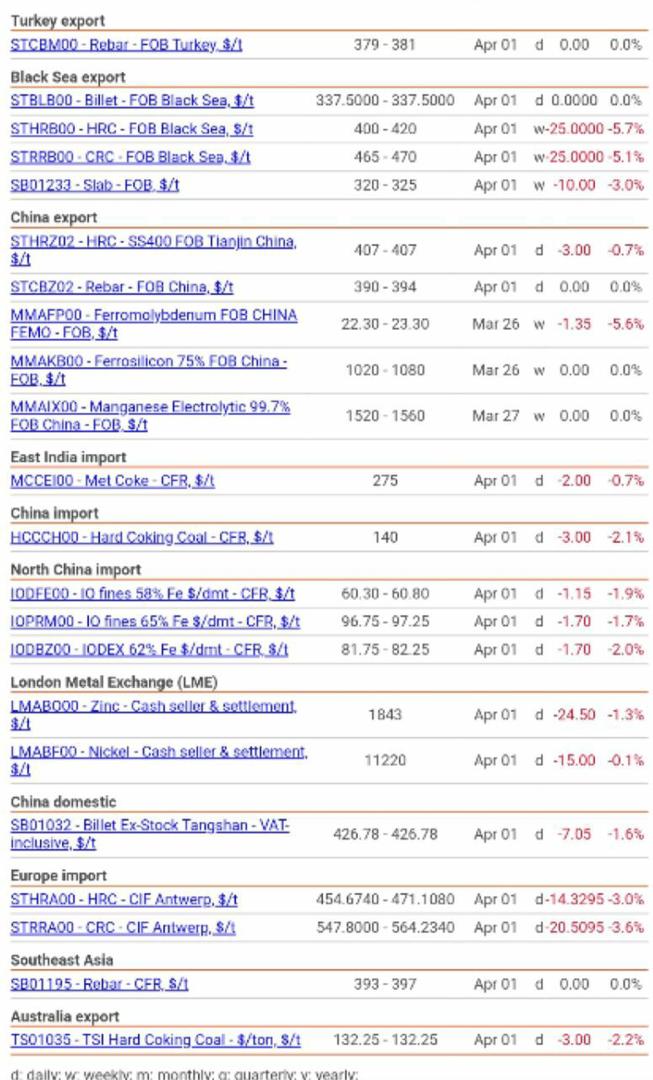Open STHRZ02 HRC SS400 FOB Tianjin link

tap(154, 250)
